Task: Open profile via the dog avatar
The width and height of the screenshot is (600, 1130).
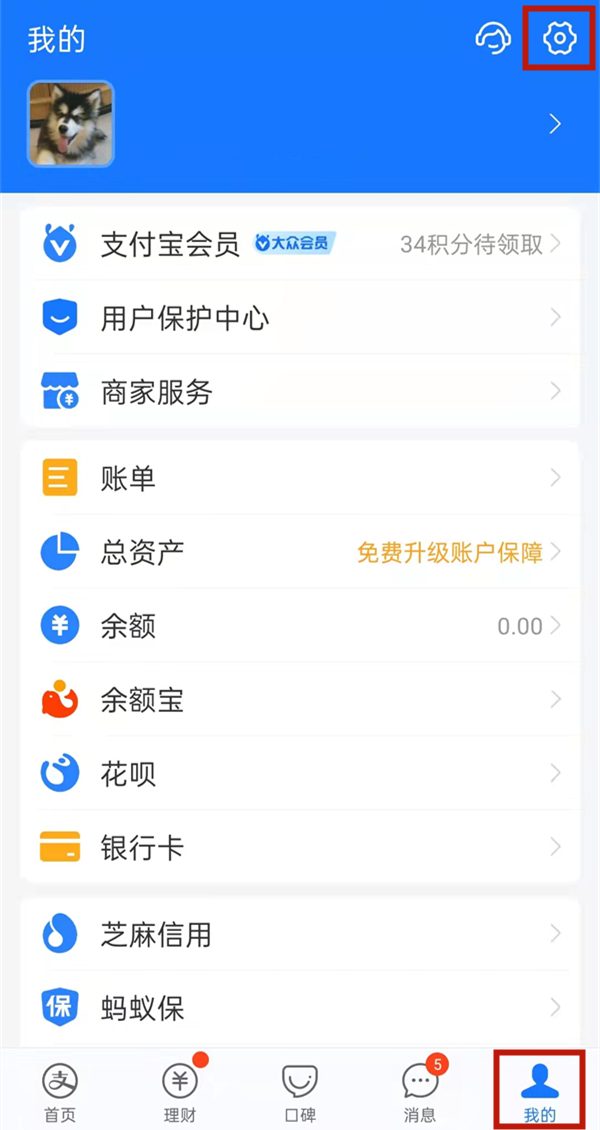Action: pyautogui.click(x=70, y=123)
